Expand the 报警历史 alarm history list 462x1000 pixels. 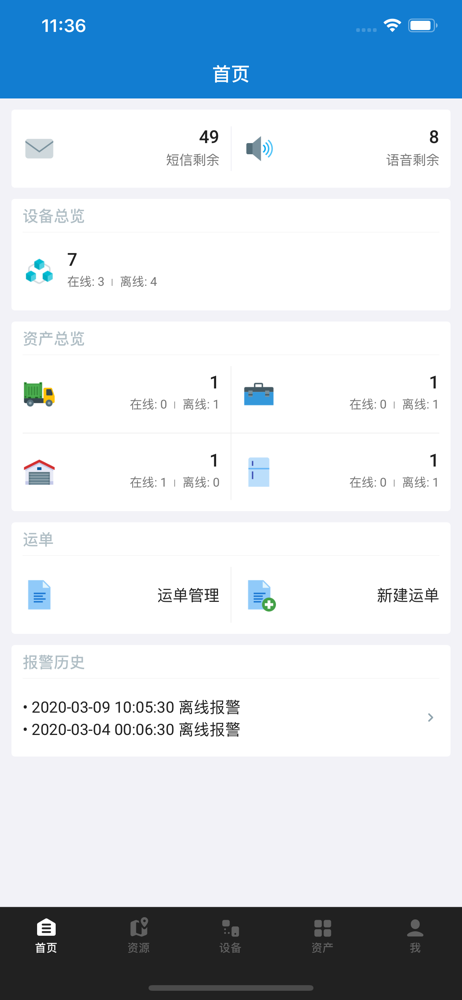[x=231, y=717]
